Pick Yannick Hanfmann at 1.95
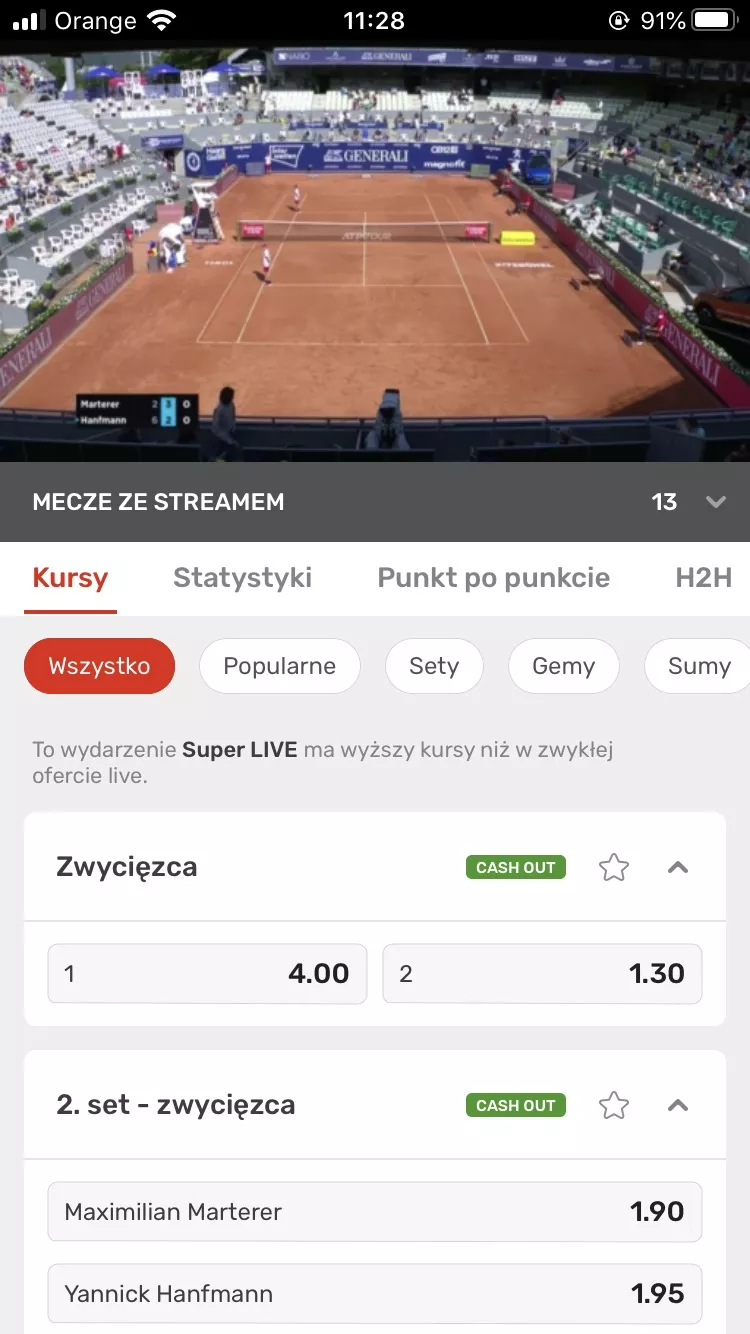The width and height of the screenshot is (750, 1334). 375,1294
